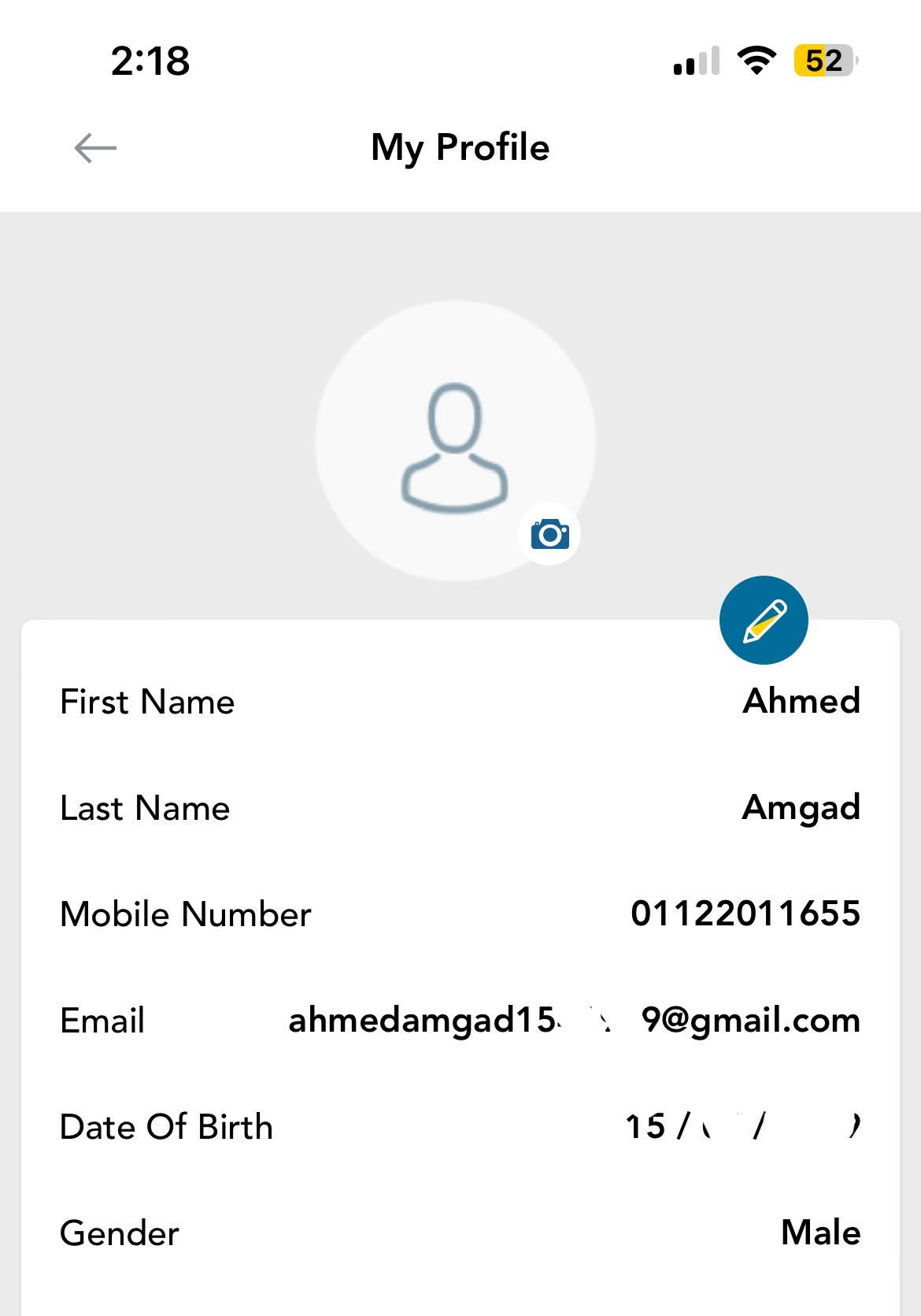Go back using the arrow icon

pos(95,148)
